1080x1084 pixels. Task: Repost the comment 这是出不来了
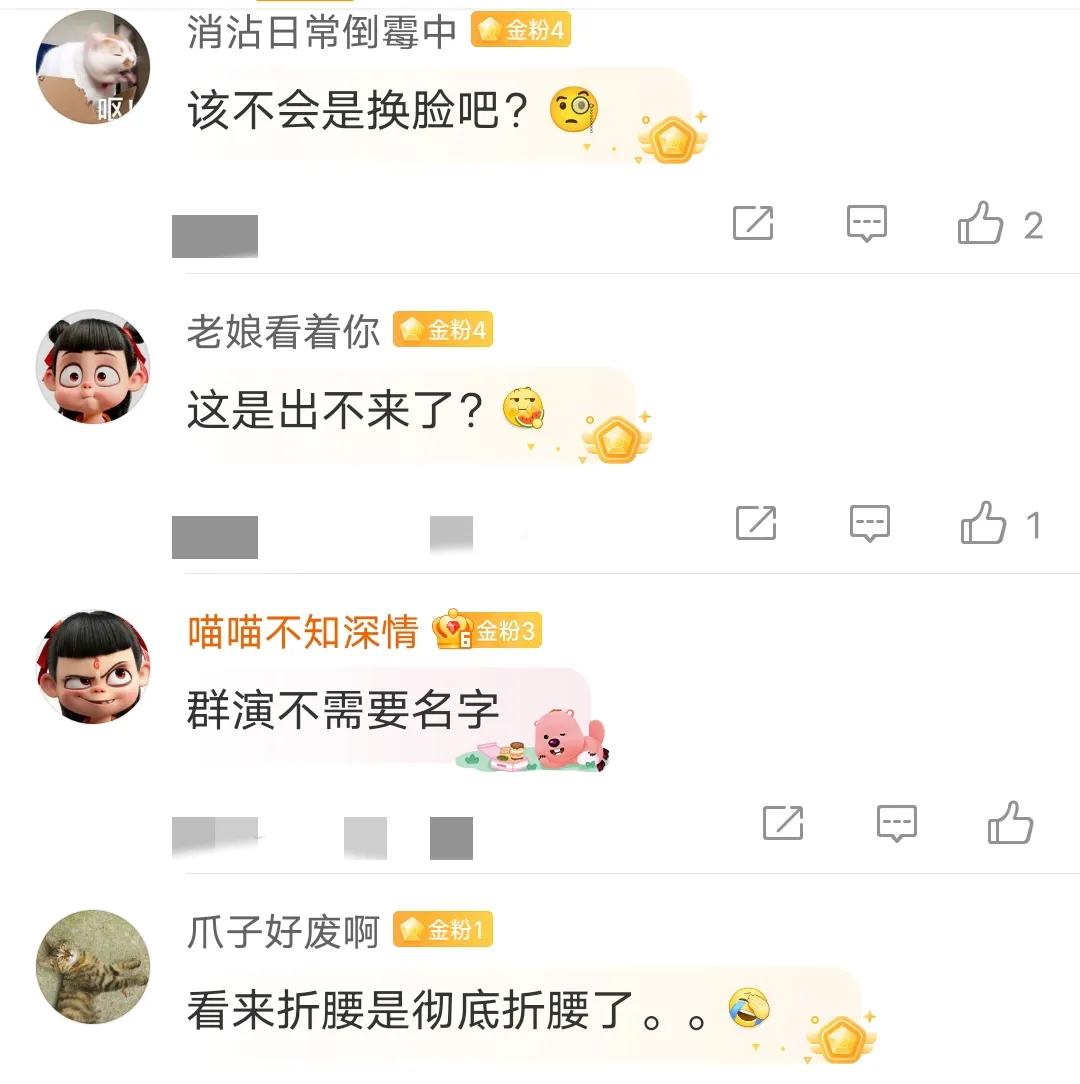(x=756, y=523)
